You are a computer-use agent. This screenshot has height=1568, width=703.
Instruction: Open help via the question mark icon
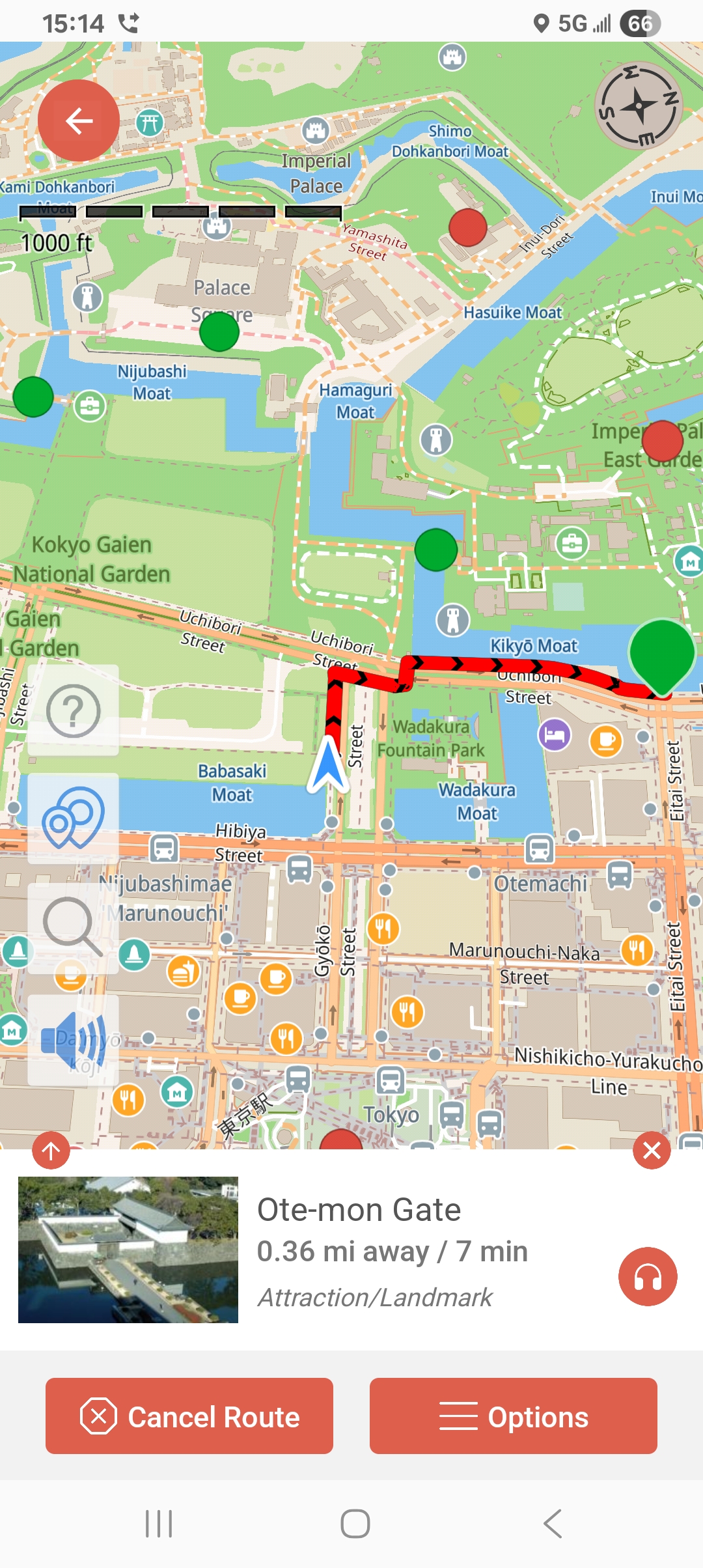pyautogui.click(x=73, y=711)
